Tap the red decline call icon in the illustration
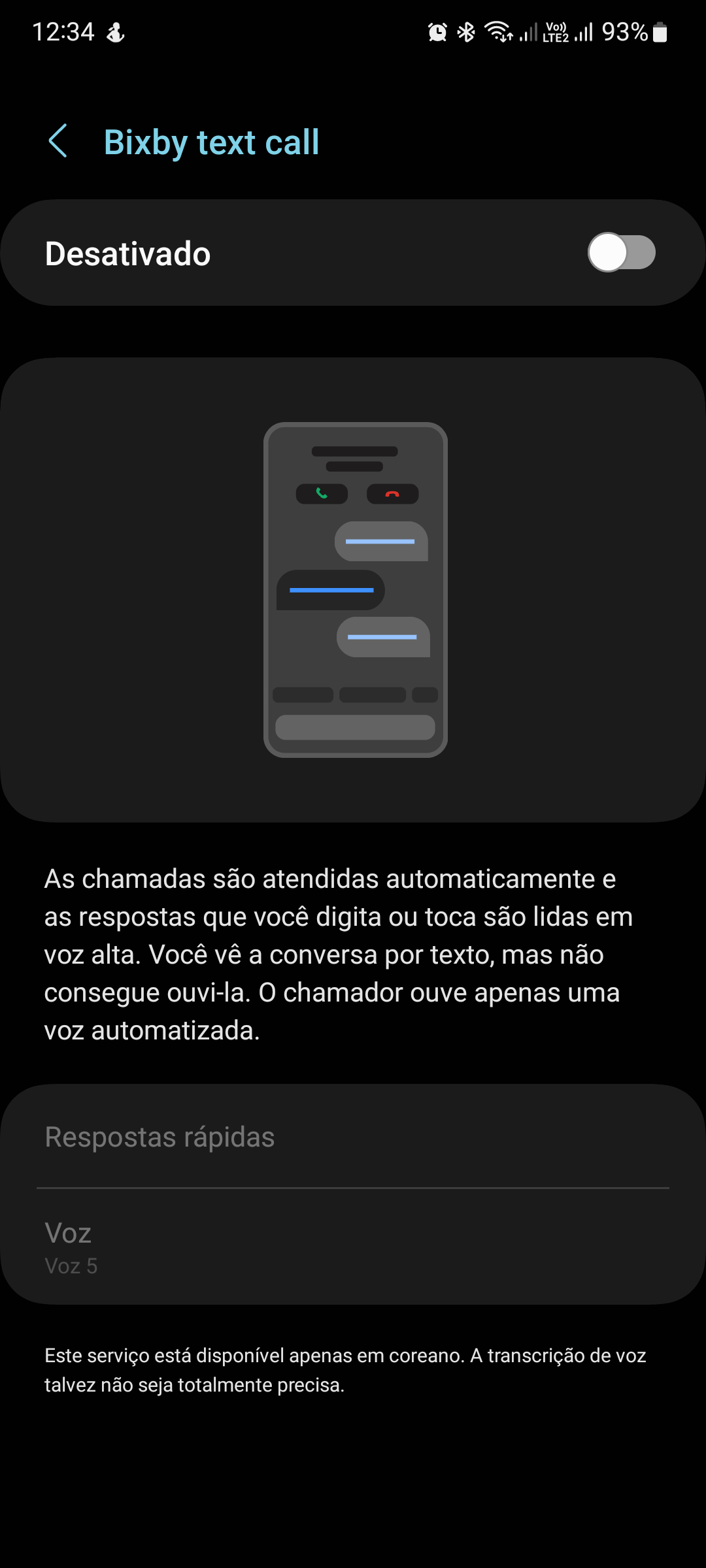 pyautogui.click(x=394, y=493)
